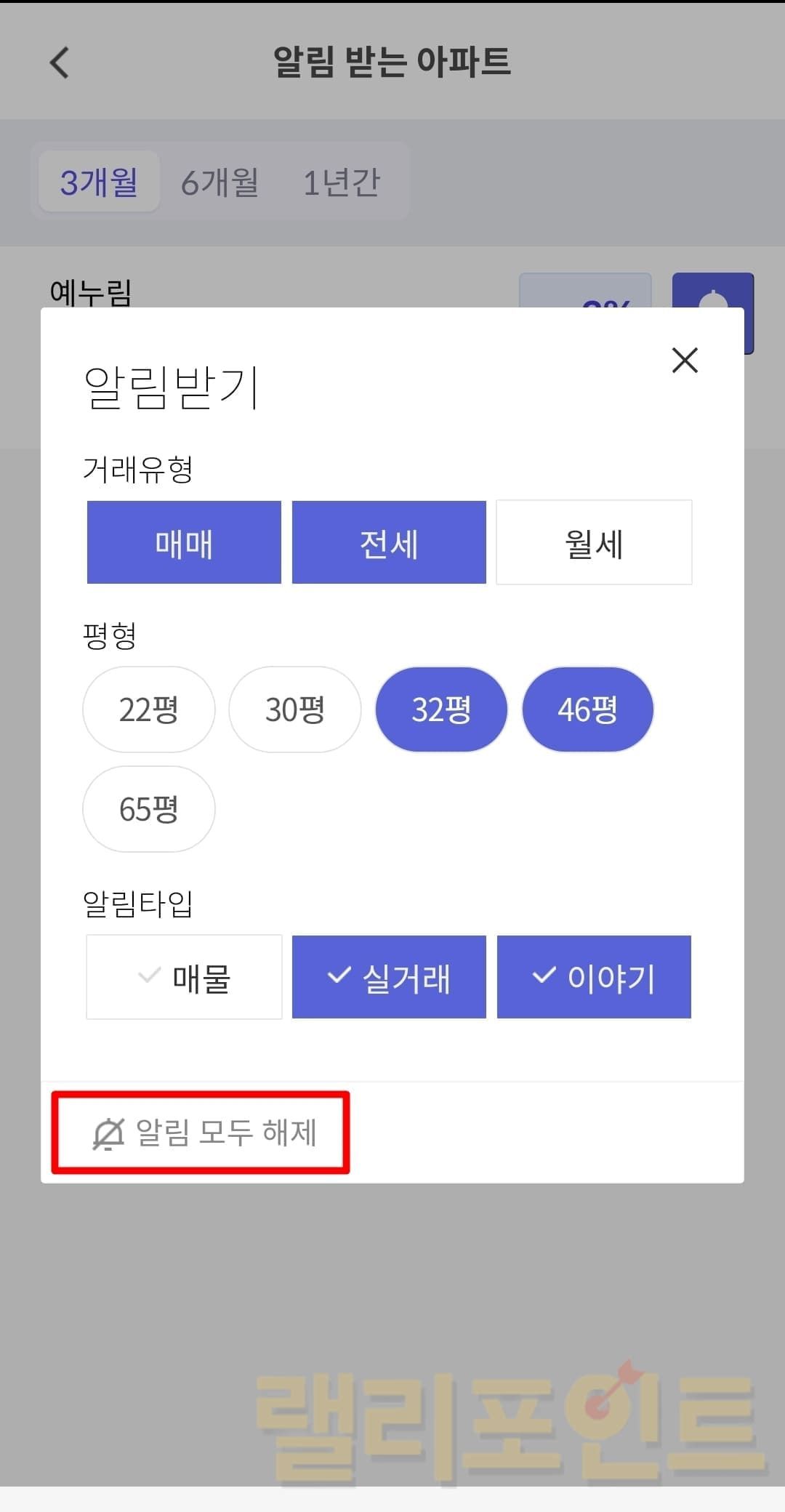Select the 월세 transaction type

(594, 542)
